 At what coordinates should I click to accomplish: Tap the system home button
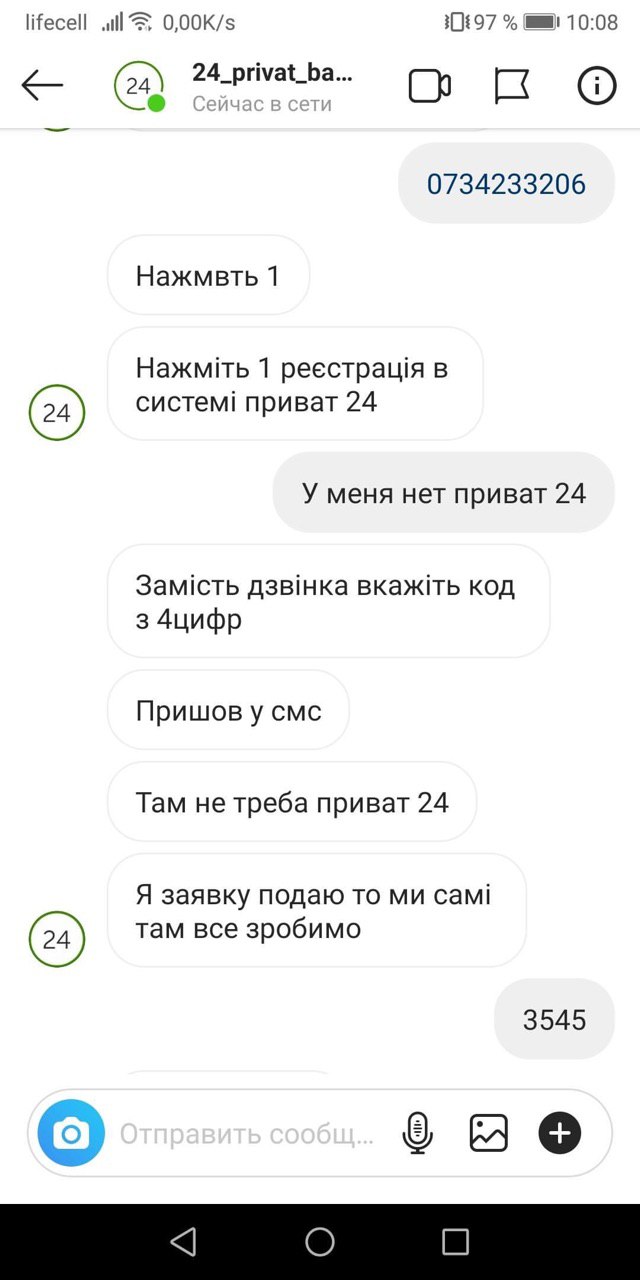coord(320,1242)
